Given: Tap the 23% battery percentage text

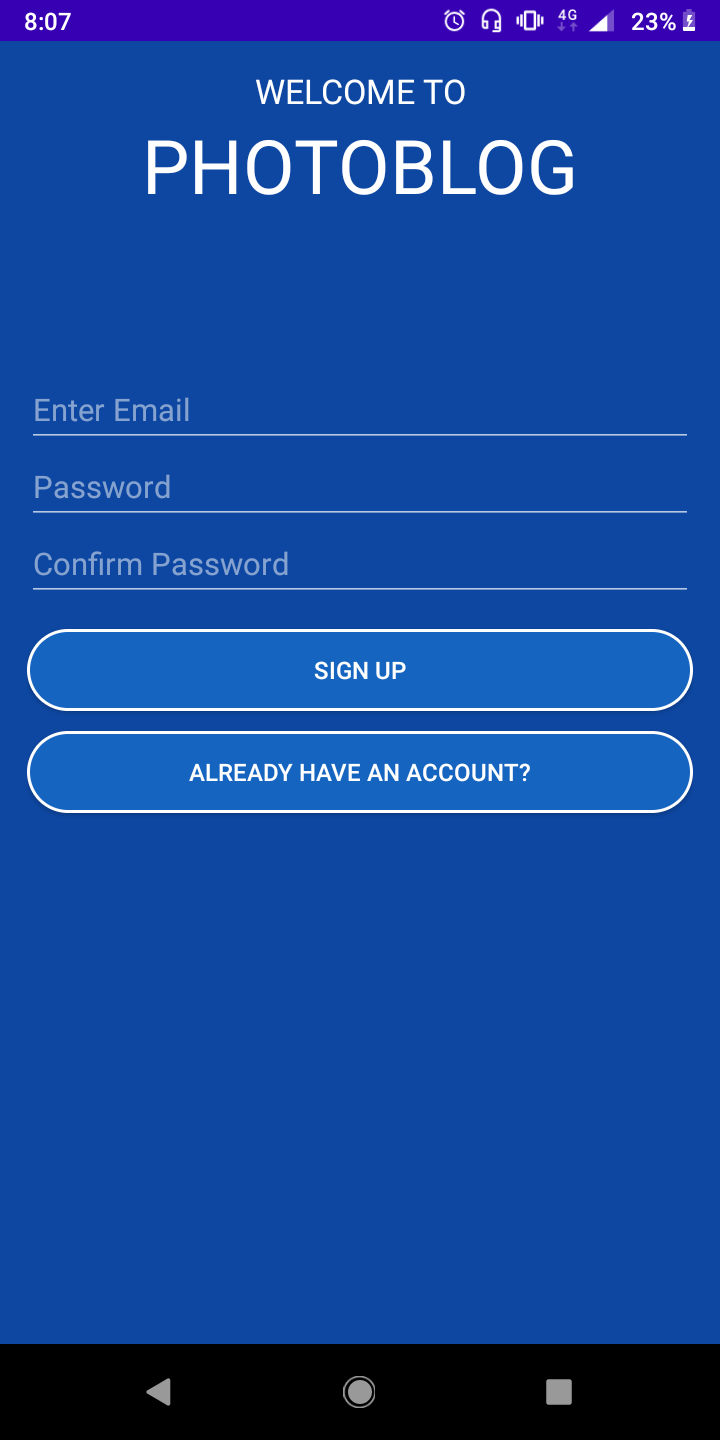Looking at the screenshot, I should [x=651, y=20].
